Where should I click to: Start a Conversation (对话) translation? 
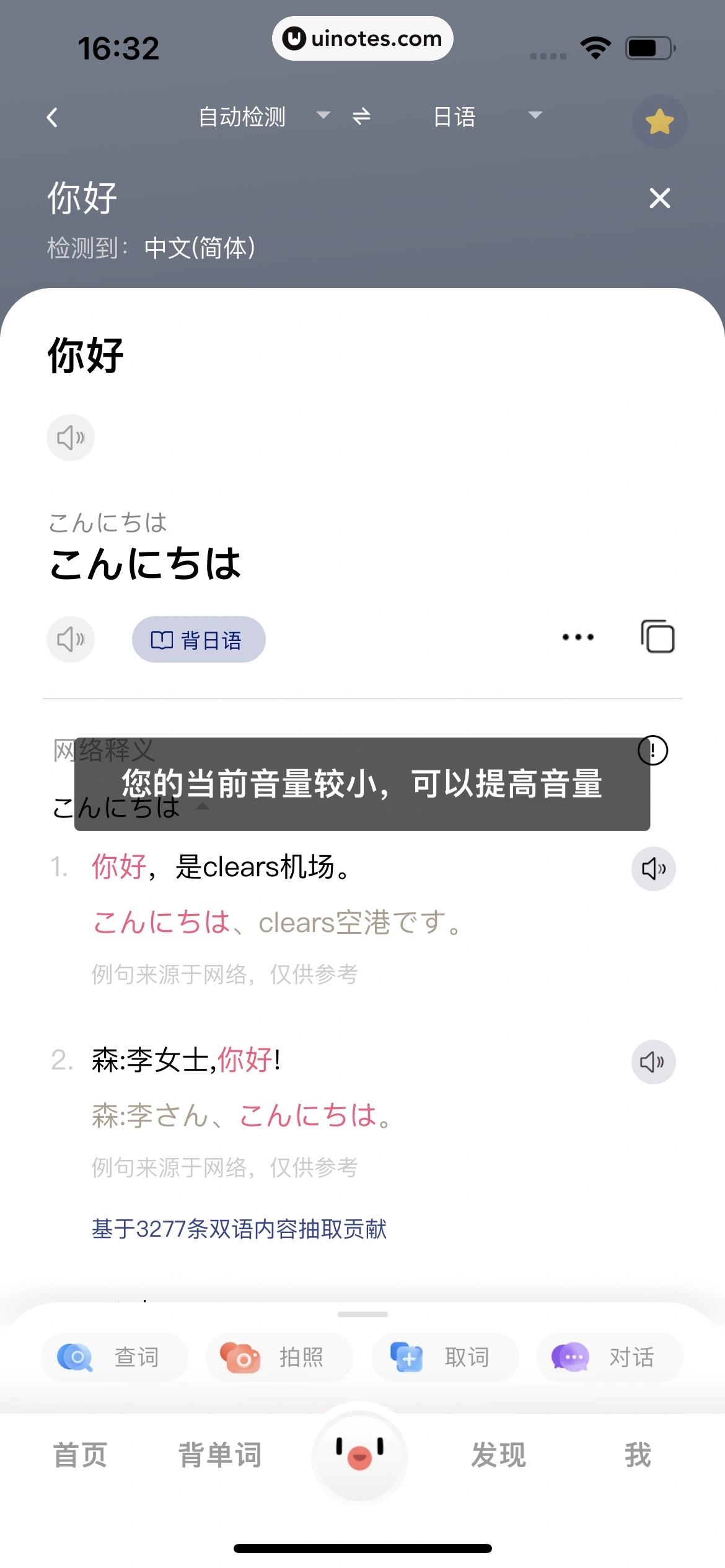[x=609, y=1357]
